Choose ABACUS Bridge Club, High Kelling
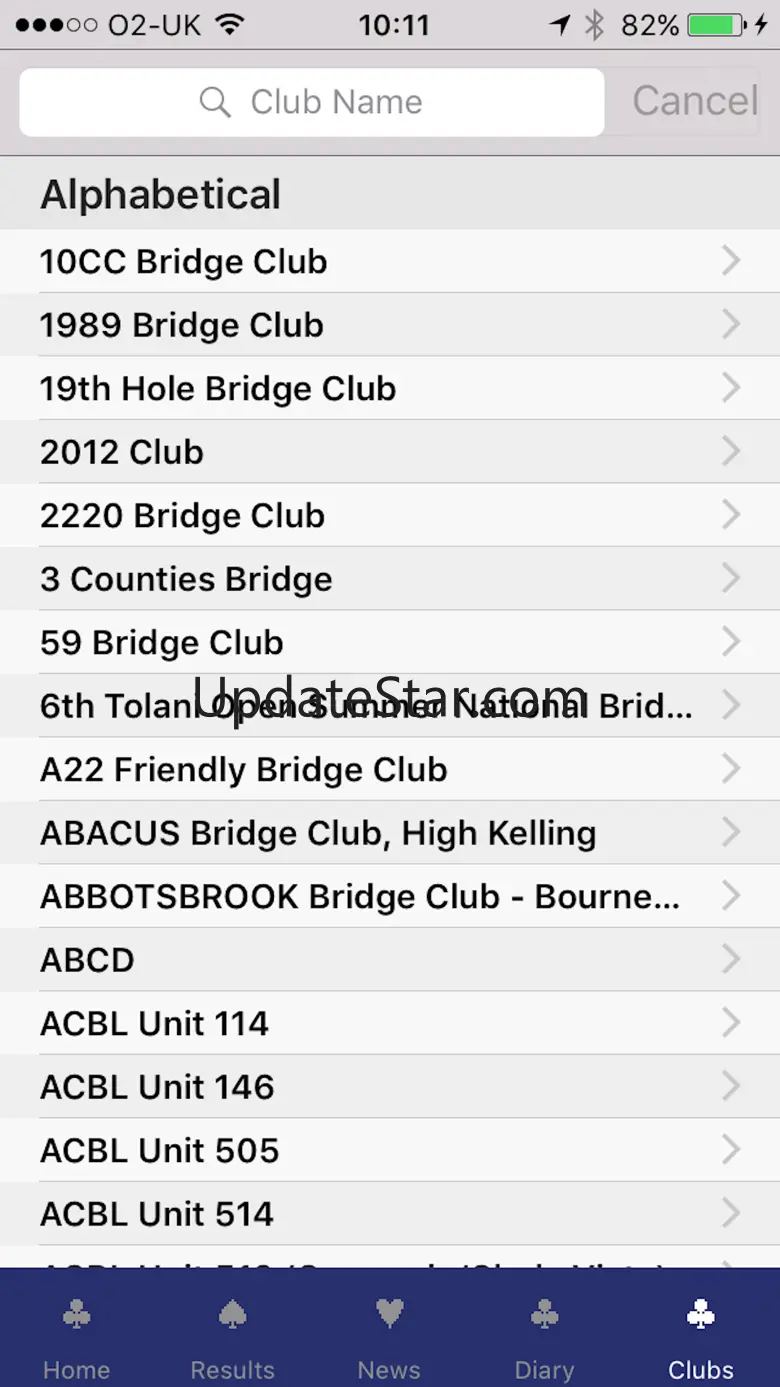 (389, 833)
